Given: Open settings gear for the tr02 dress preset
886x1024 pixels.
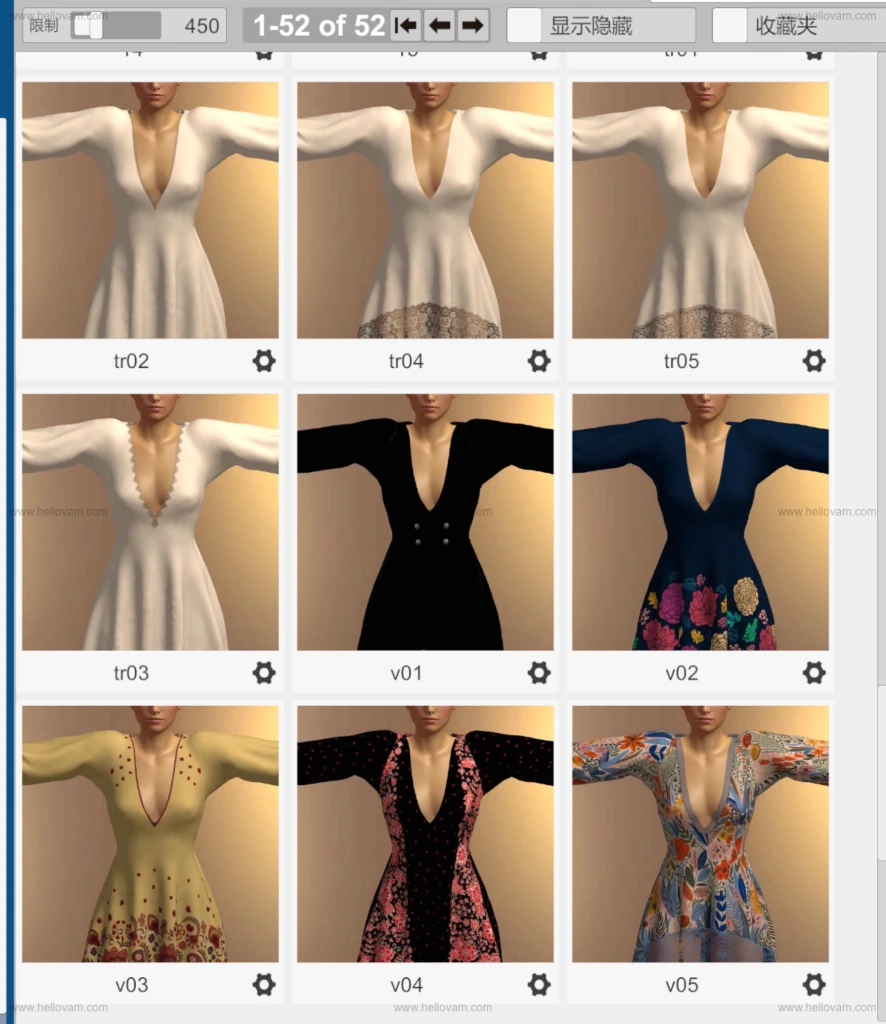Looking at the screenshot, I should click(263, 361).
